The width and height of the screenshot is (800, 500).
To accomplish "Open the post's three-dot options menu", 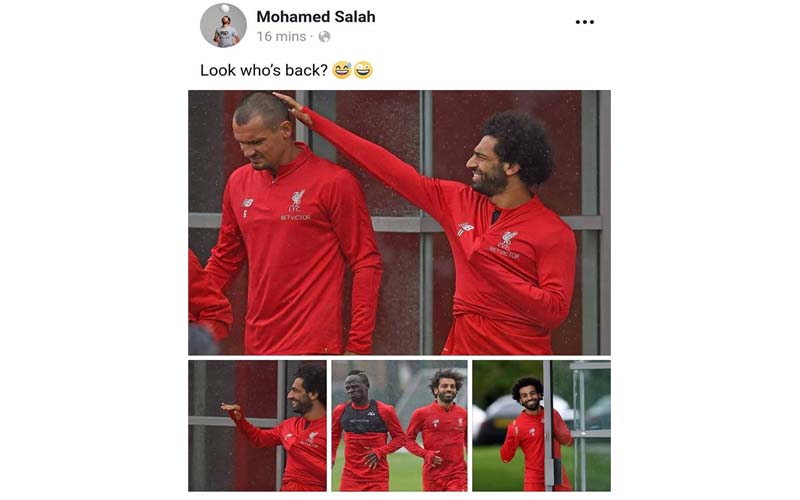I will pyautogui.click(x=585, y=22).
